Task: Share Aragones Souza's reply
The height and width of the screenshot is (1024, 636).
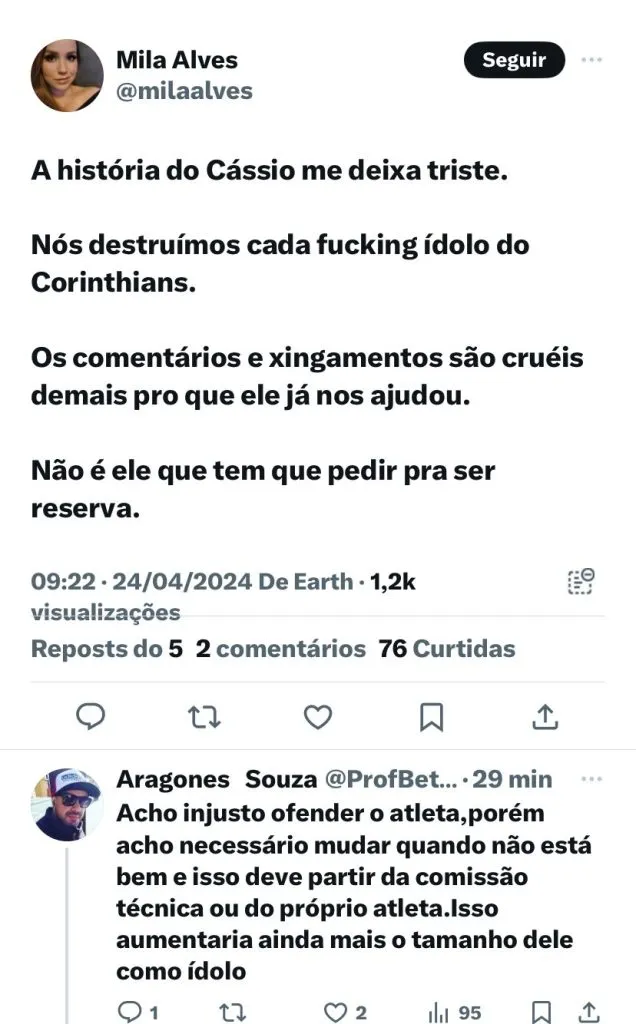Action: click(x=590, y=1011)
